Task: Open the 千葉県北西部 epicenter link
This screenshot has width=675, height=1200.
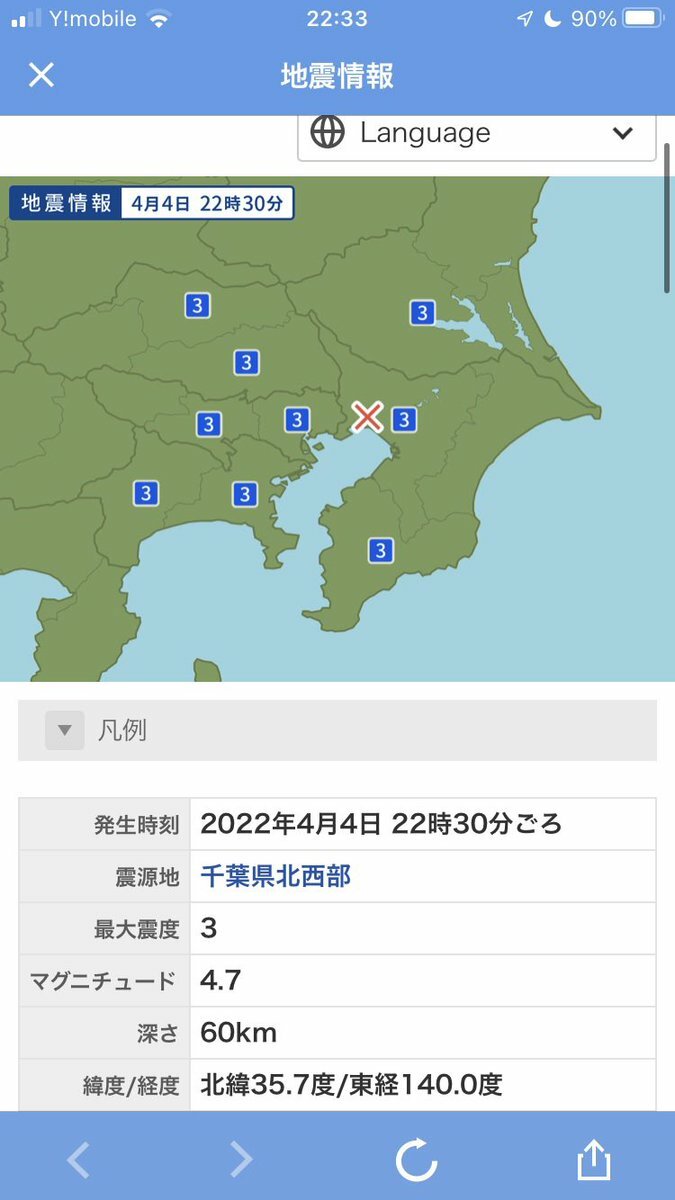Action: [276, 877]
